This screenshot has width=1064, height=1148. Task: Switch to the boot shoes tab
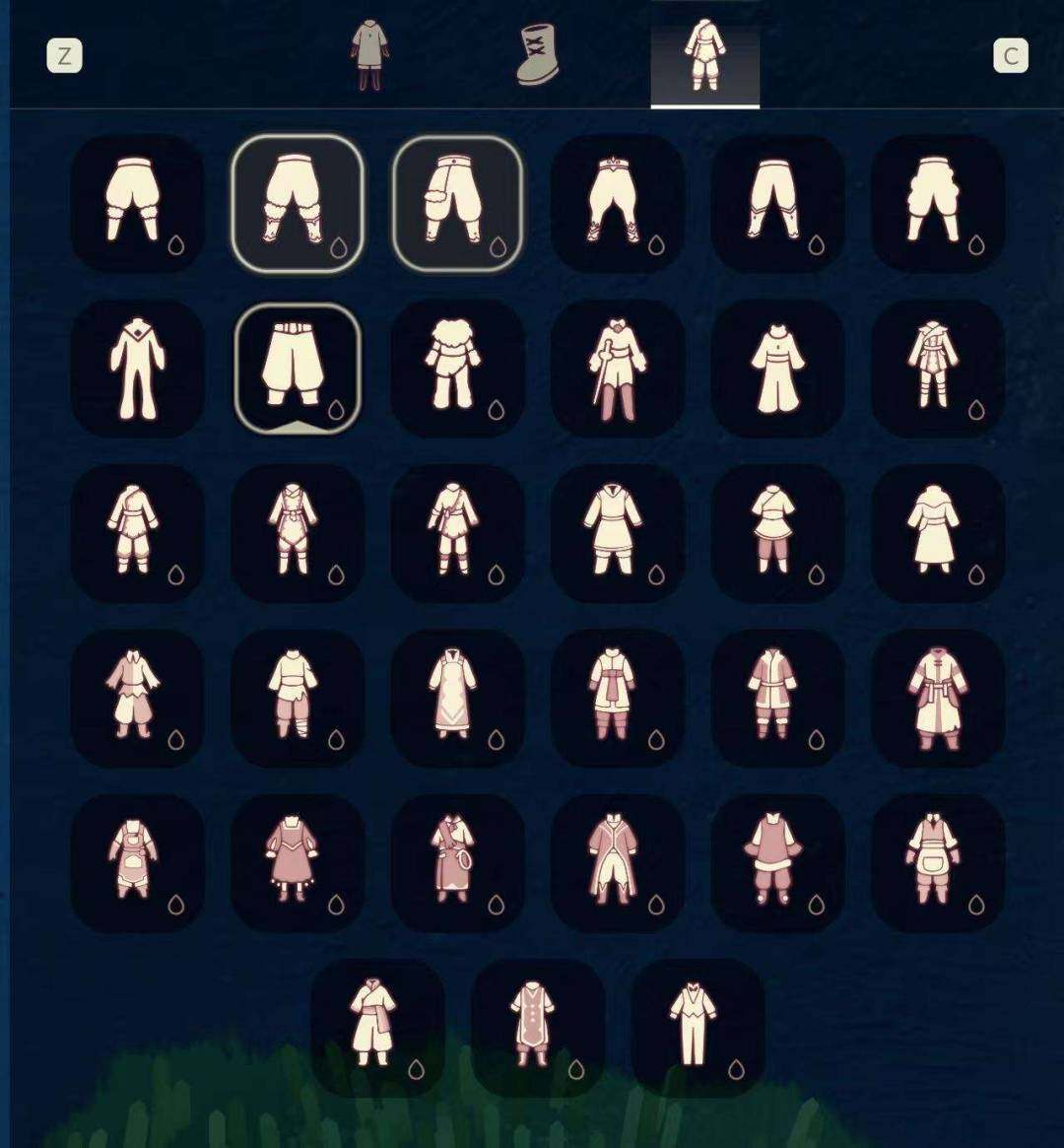click(538, 55)
